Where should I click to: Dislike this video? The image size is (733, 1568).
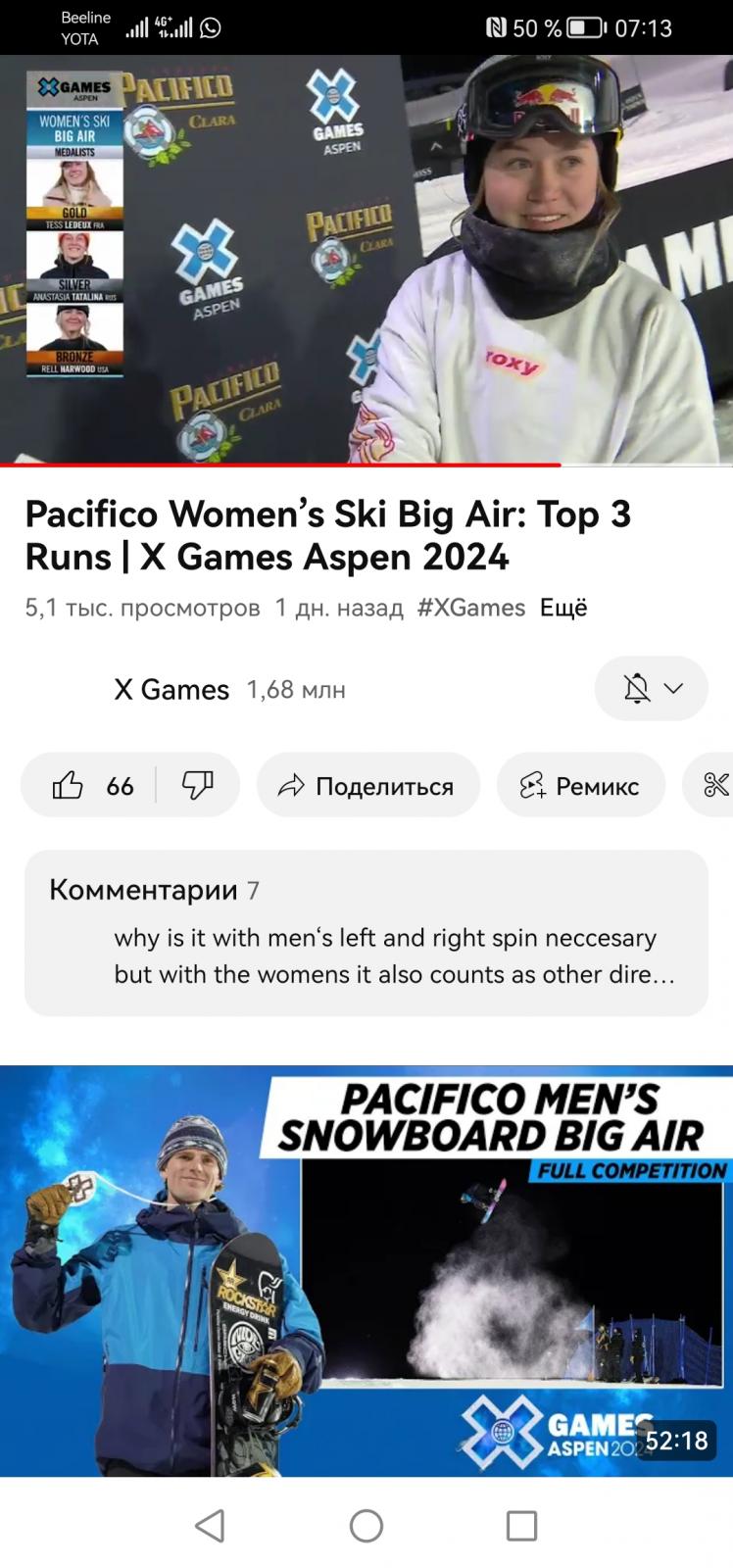click(198, 785)
